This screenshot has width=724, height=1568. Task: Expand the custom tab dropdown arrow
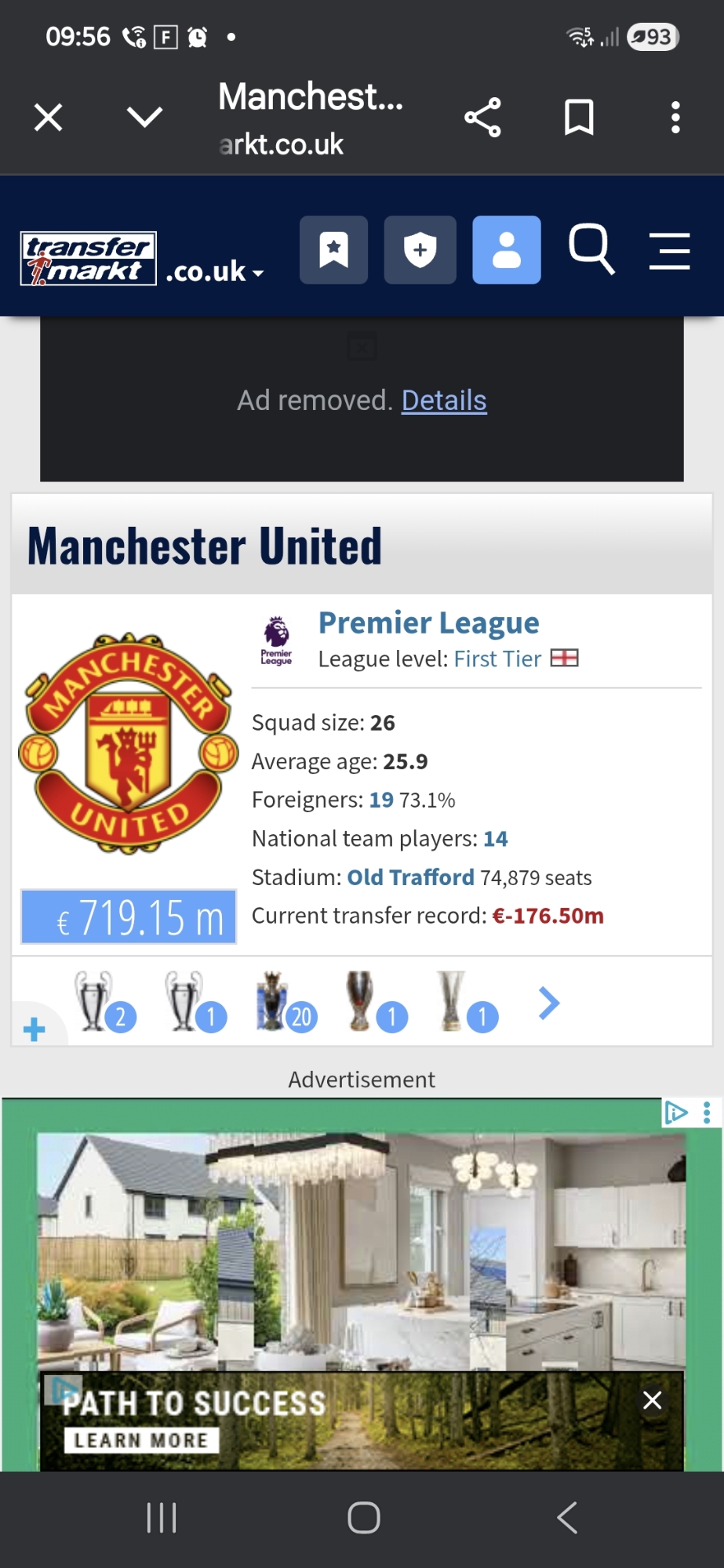(144, 118)
